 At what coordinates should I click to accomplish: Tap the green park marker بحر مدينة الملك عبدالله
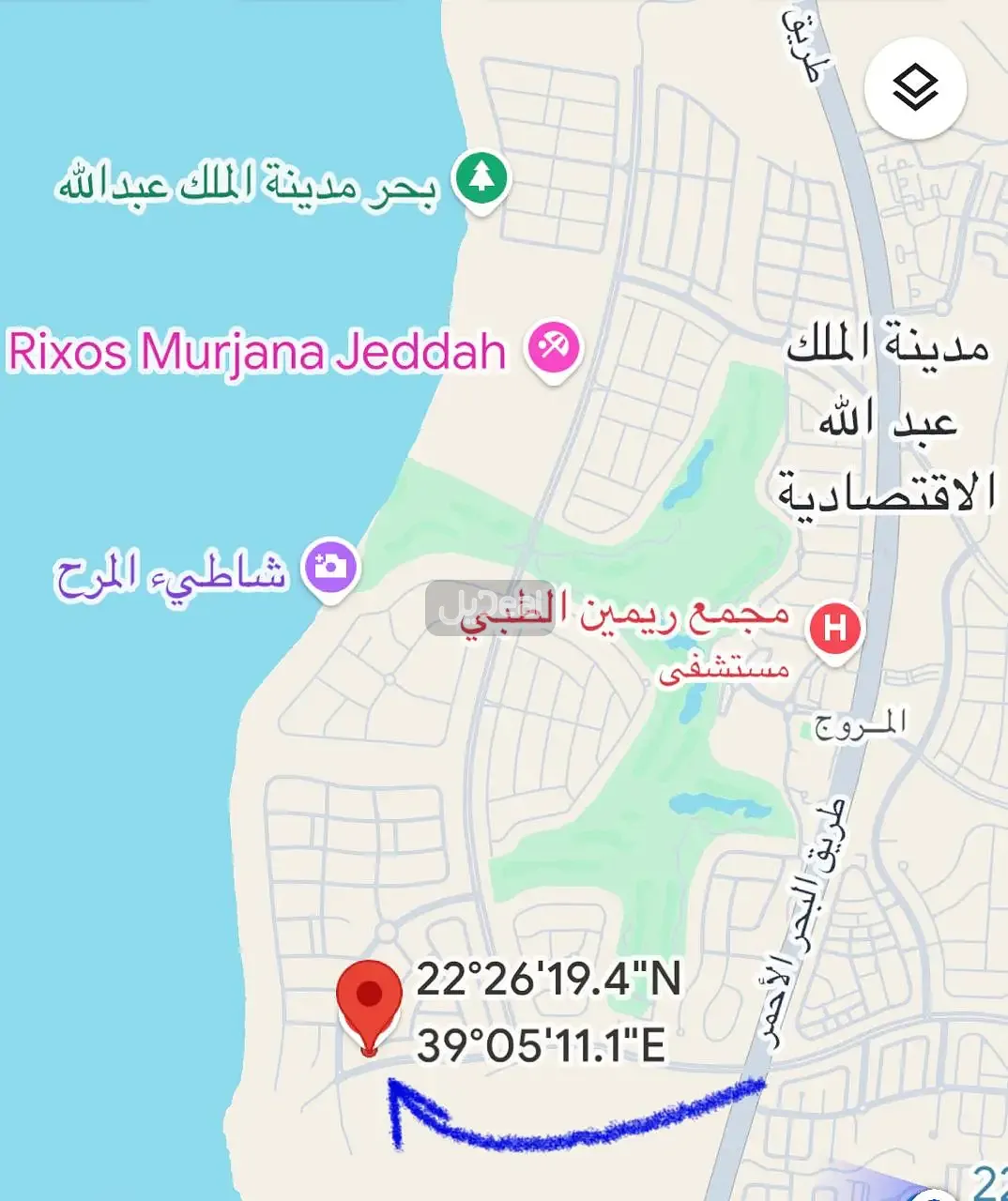point(481,178)
